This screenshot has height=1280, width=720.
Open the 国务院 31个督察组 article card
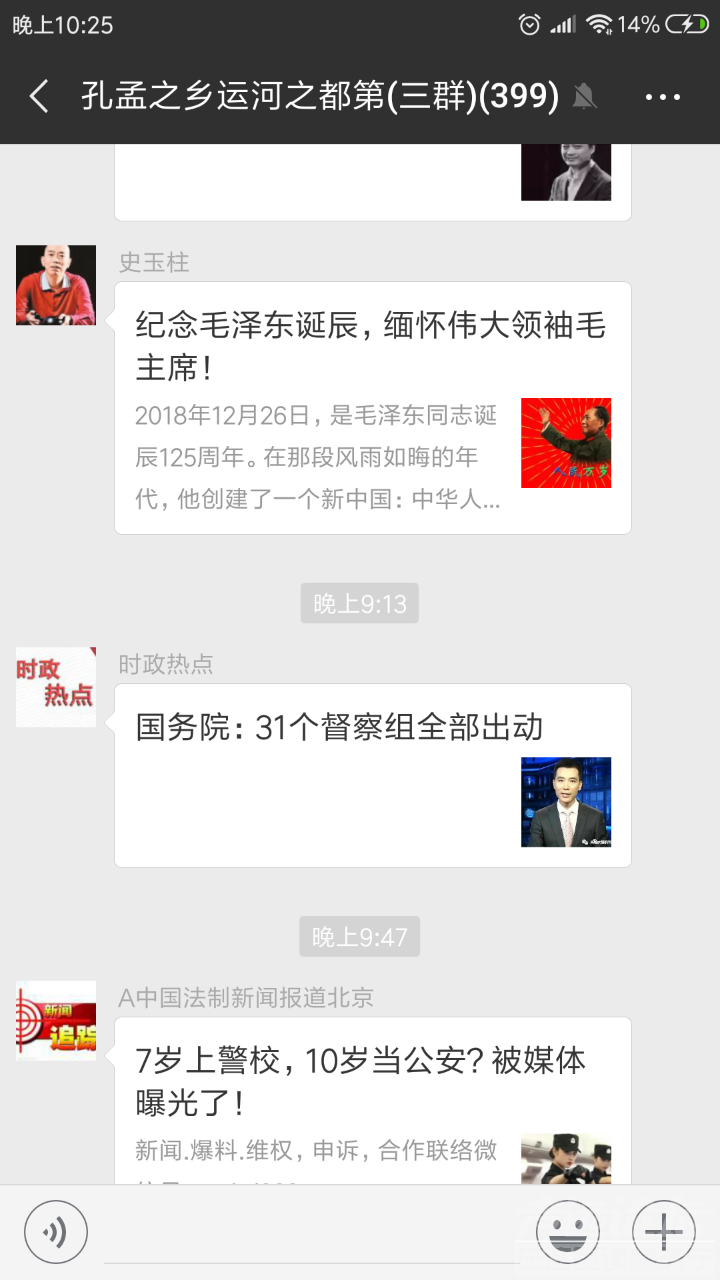pyautogui.click(x=372, y=774)
